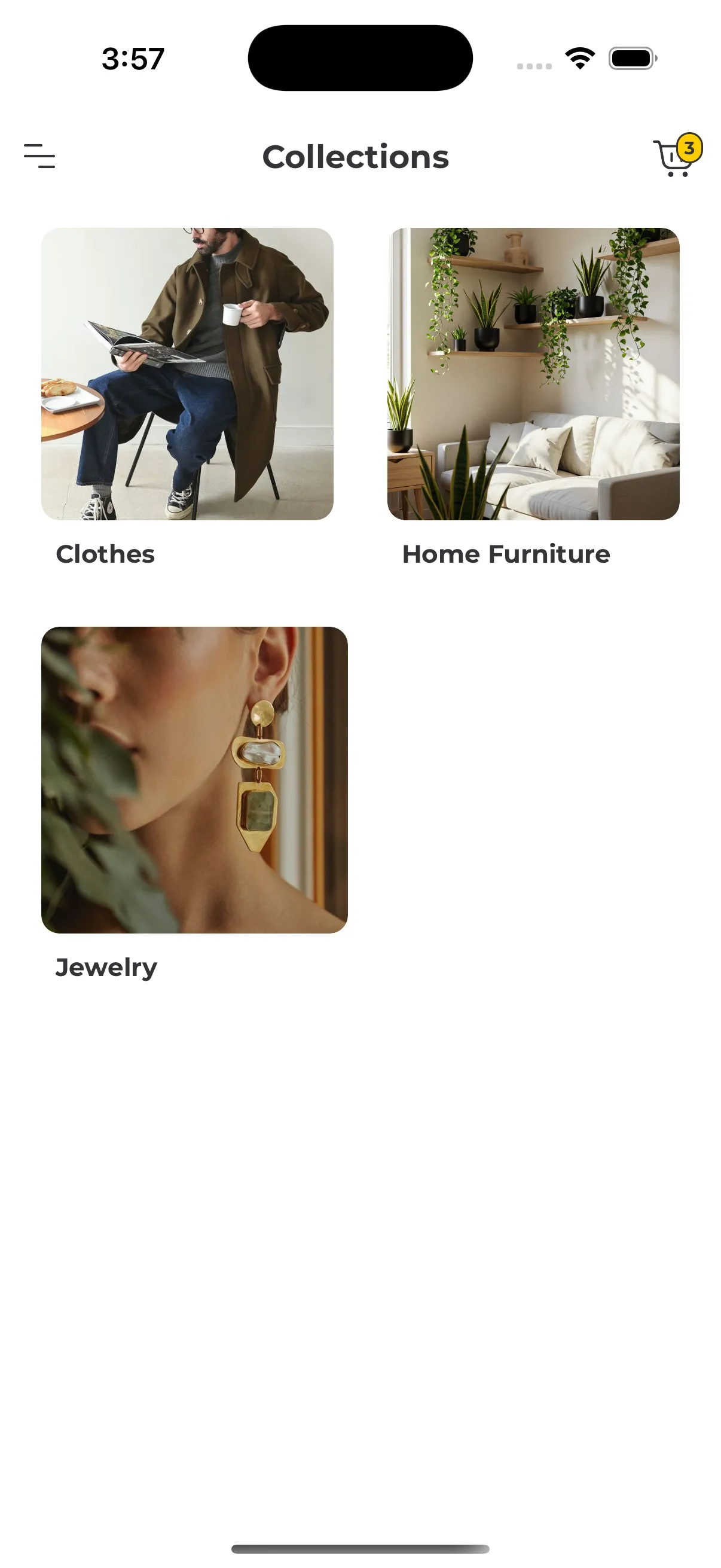
Task: Select the Jewelry collection
Action: click(194, 779)
